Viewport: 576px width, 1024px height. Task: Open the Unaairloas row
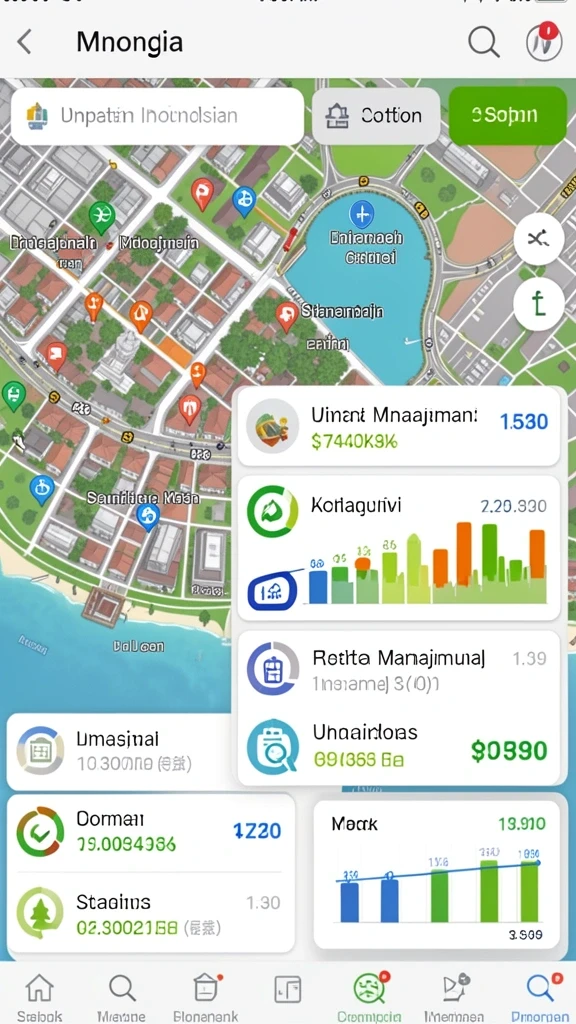click(x=398, y=744)
